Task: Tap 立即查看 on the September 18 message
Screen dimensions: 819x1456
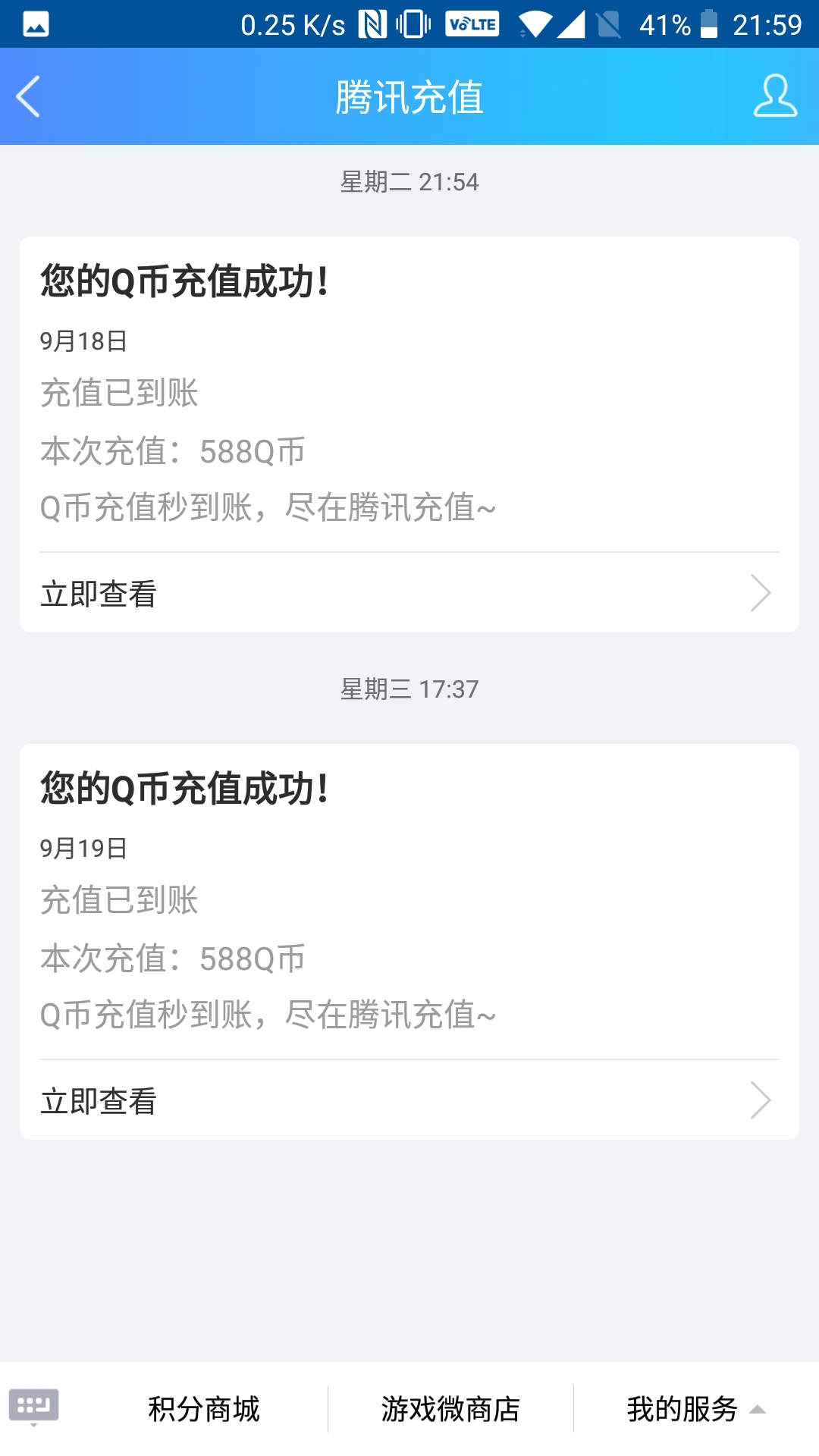Action: pos(98,594)
